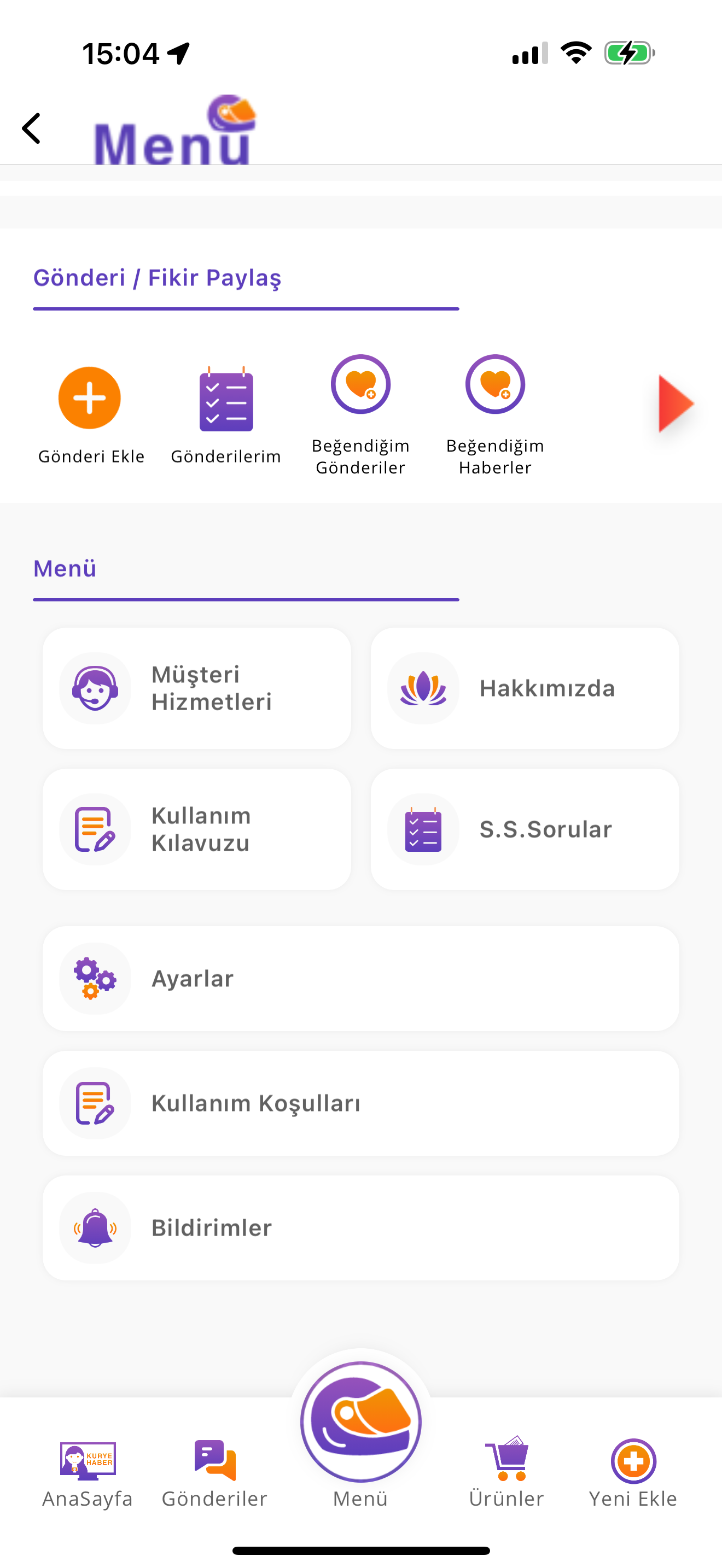Open S.S.Sorular card
The image size is (722, 1568).
coord(525,828)
